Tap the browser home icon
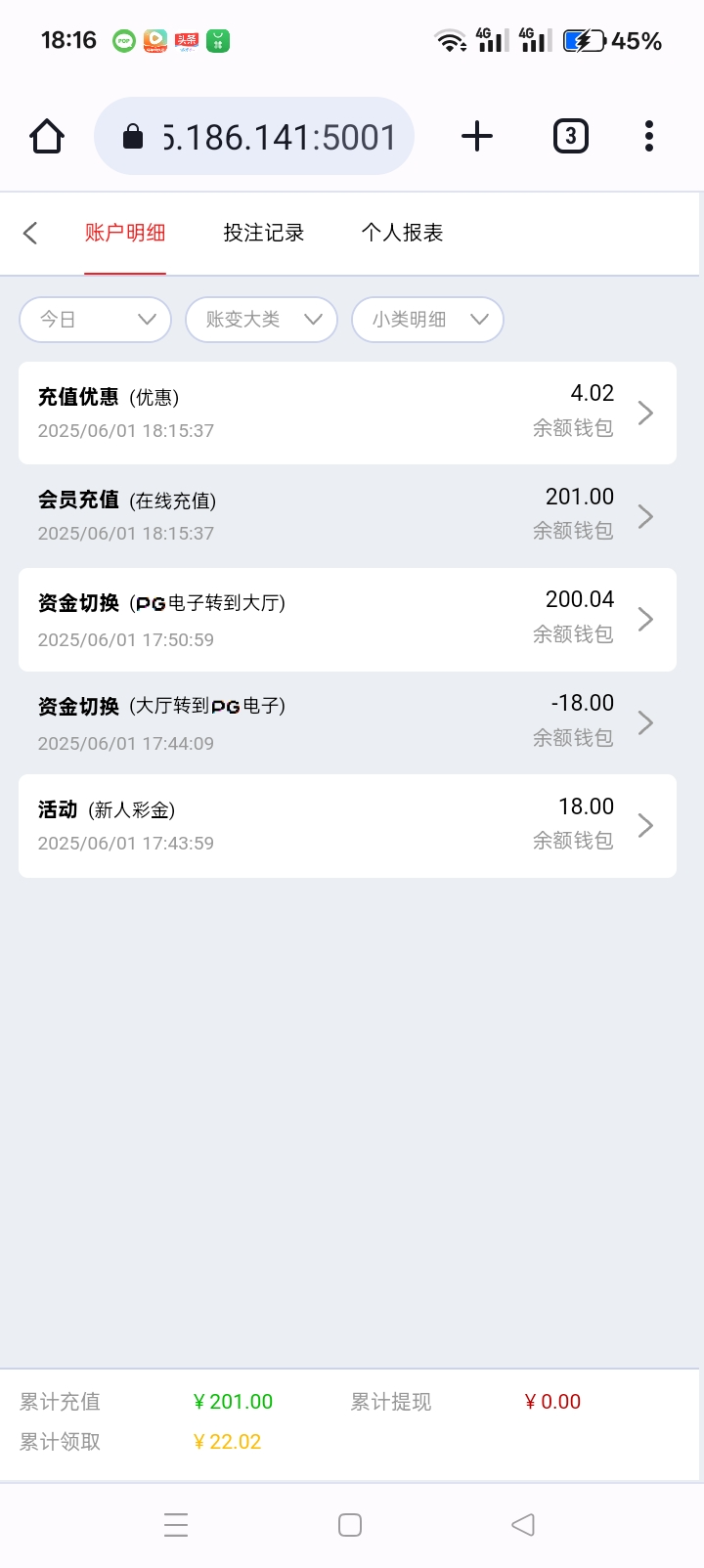The image size is (704, 1568). (47, 137)
